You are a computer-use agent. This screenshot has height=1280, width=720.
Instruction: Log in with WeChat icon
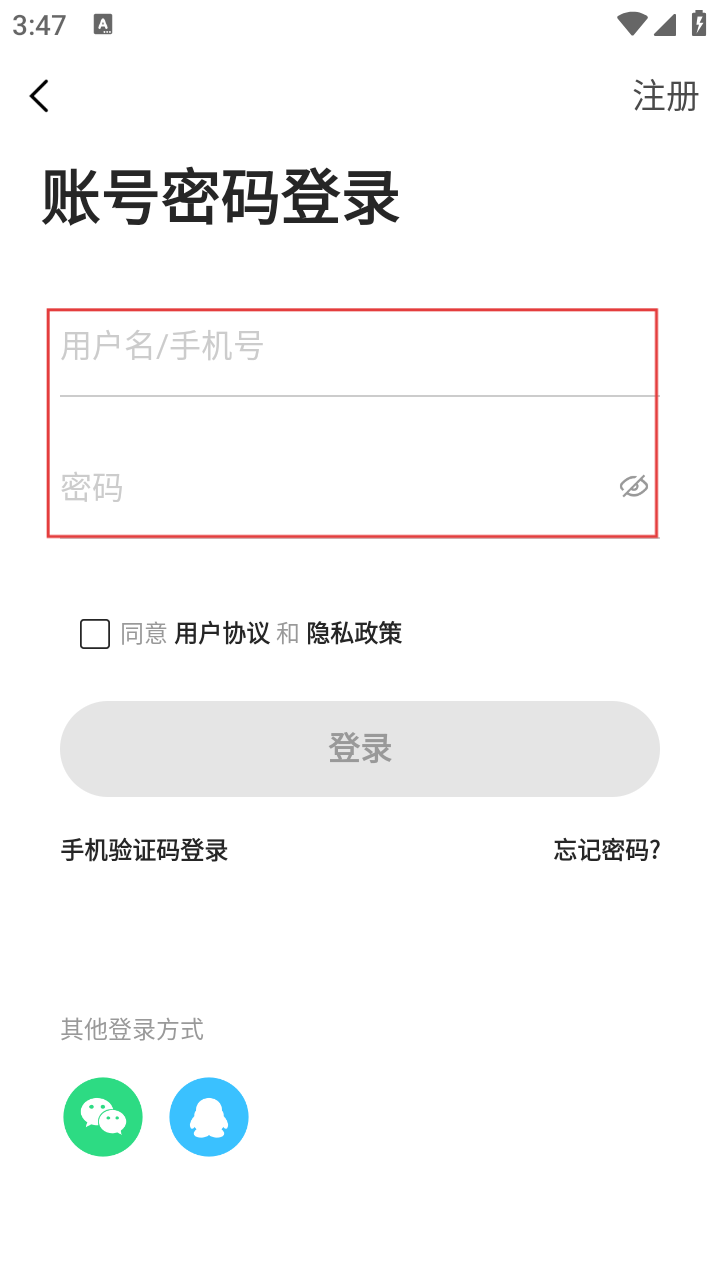point(103,1117)
